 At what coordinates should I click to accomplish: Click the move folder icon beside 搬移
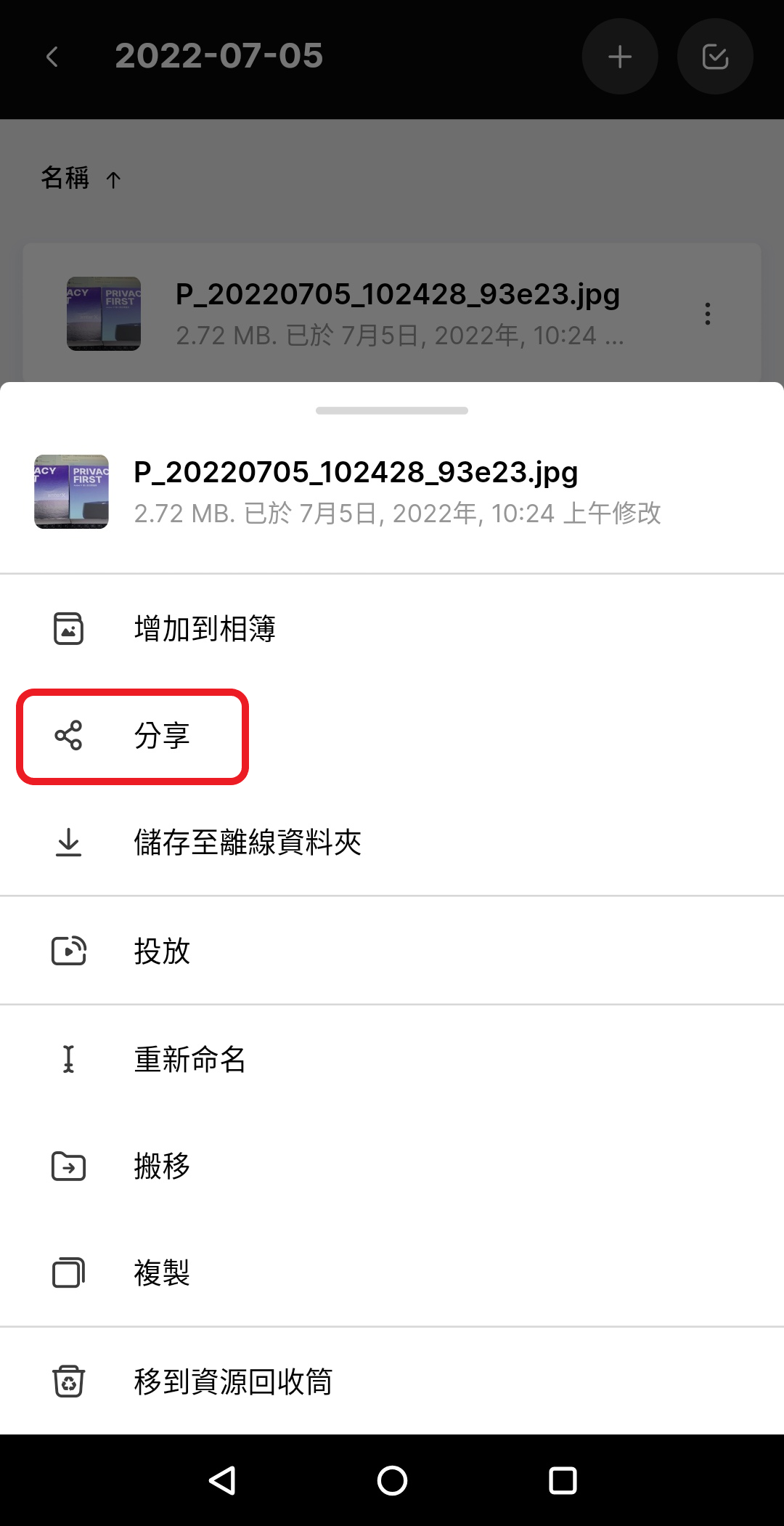[68, 1166]
